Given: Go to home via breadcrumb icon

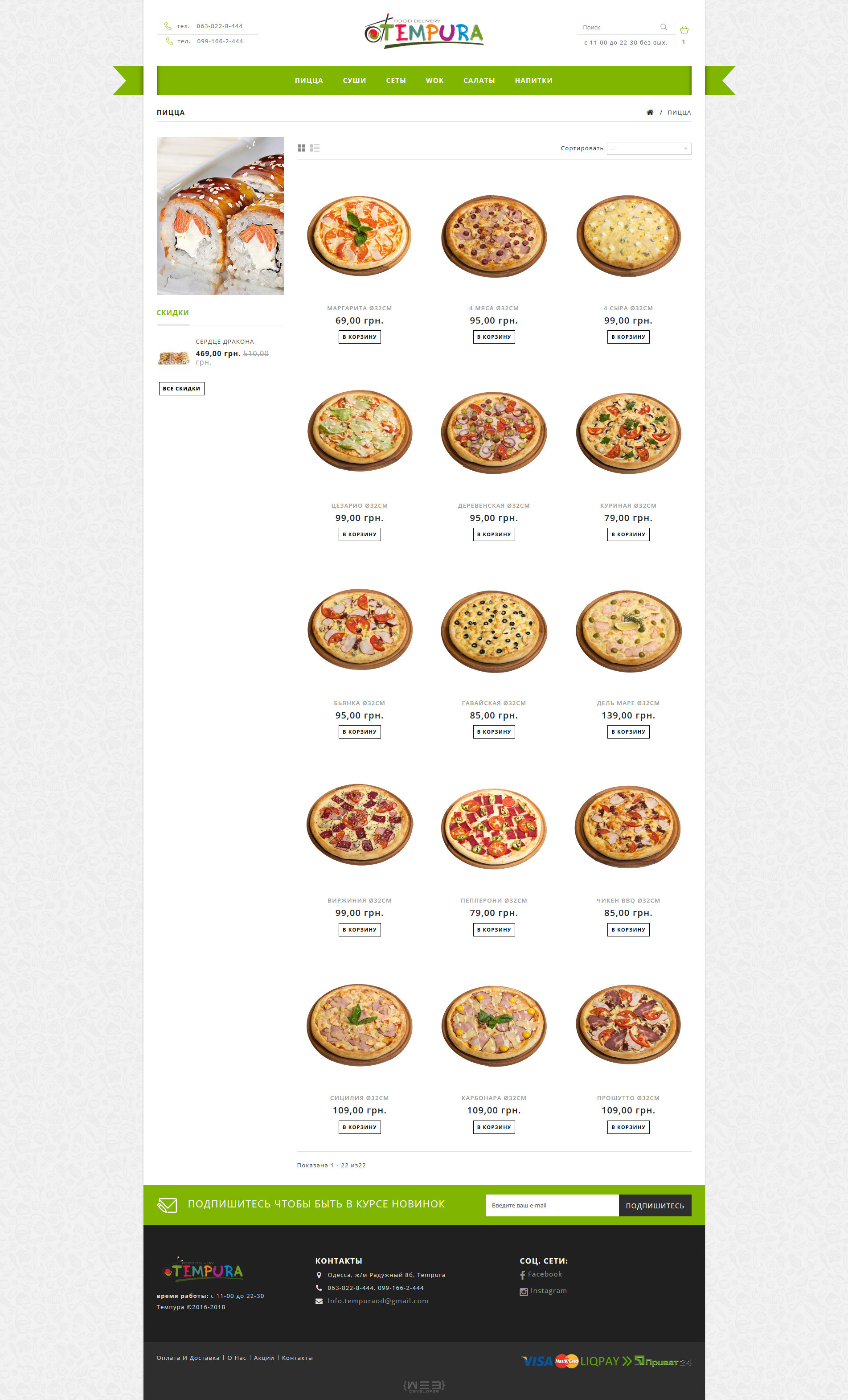Looking at the screenshot, I should [650, 112].
